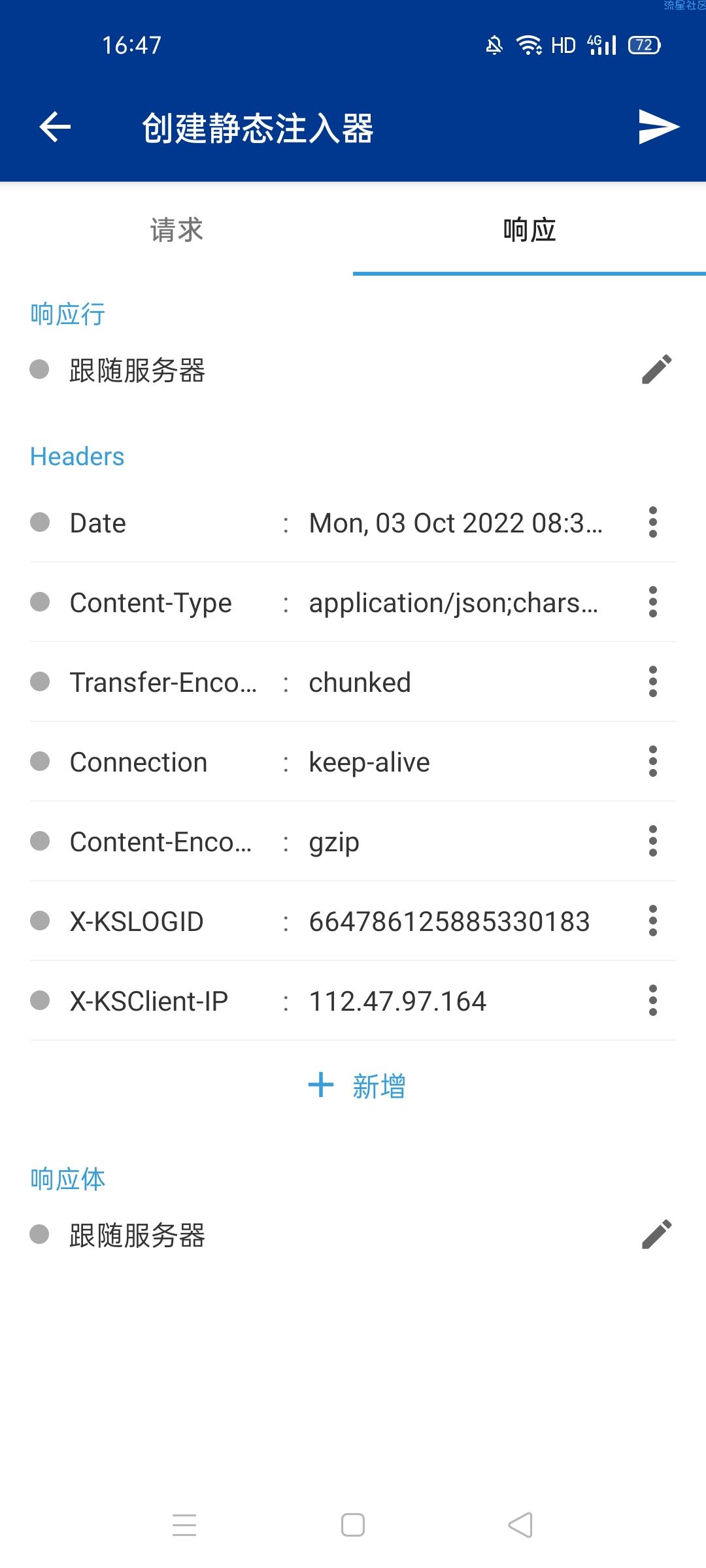Open the Content-Type header overflow menu
This screenshot has width=706, height=1568.
(x=652, y=602)
